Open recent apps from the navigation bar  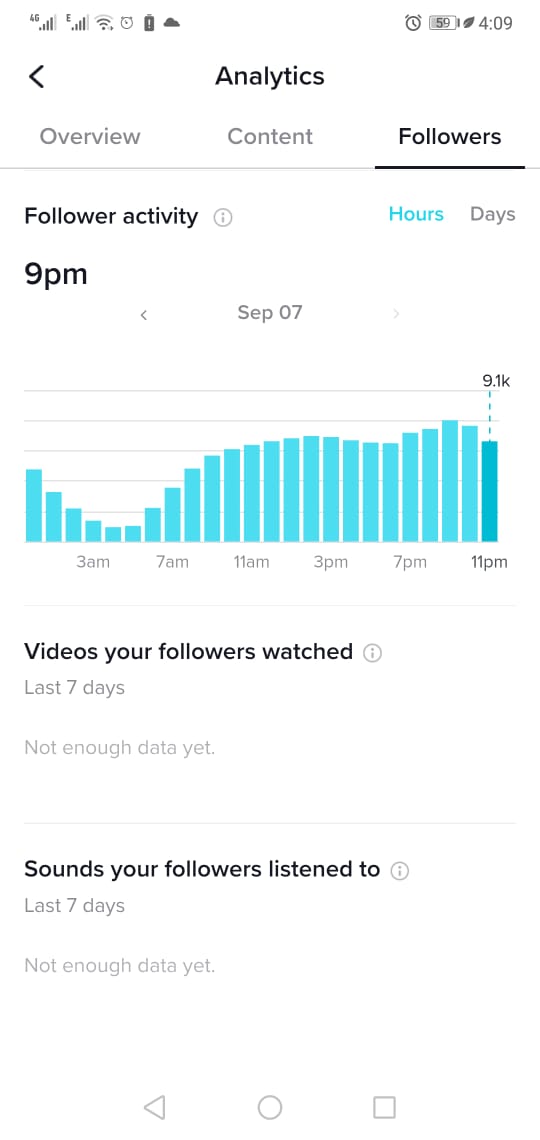pyautogui.click(x=384, y=1107)
